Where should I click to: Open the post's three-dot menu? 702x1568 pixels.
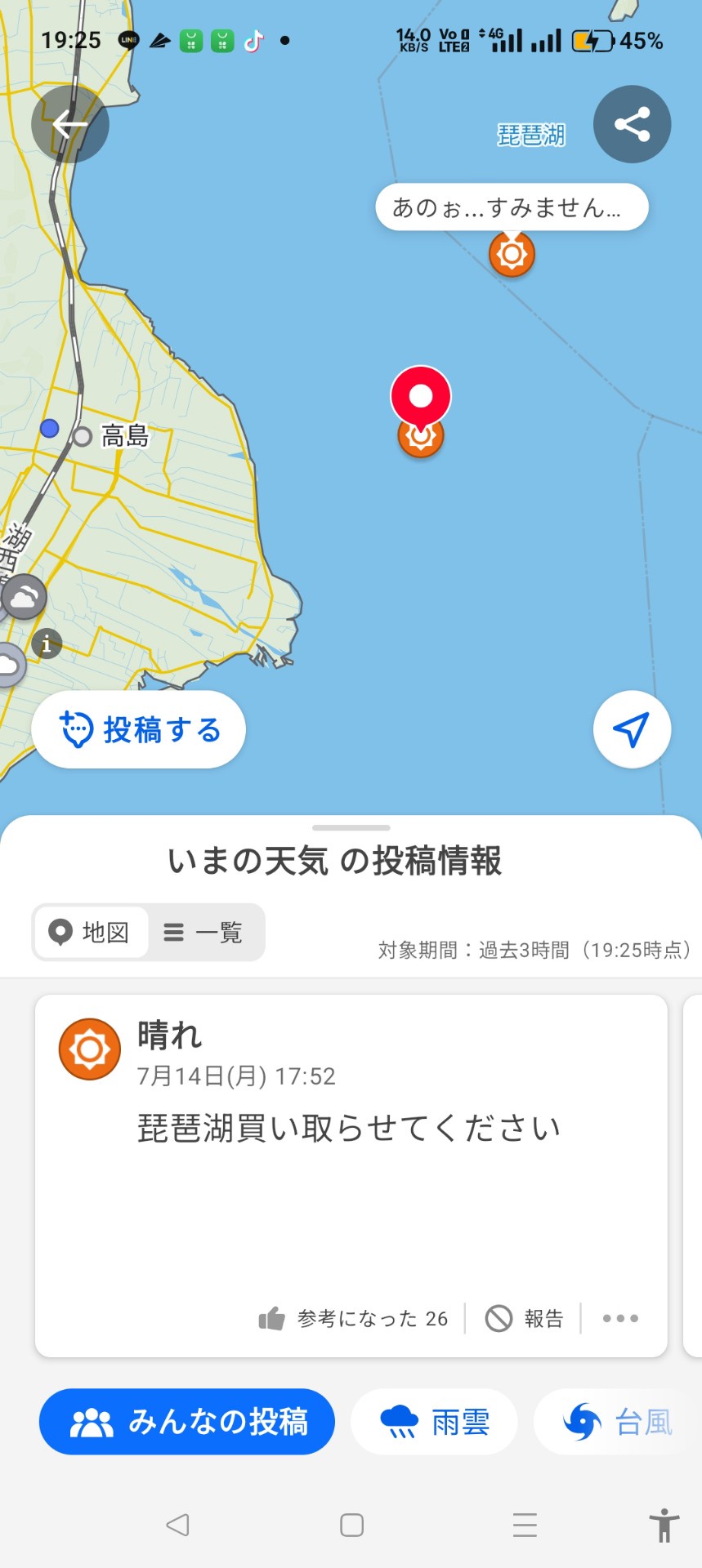point(620,1318)
